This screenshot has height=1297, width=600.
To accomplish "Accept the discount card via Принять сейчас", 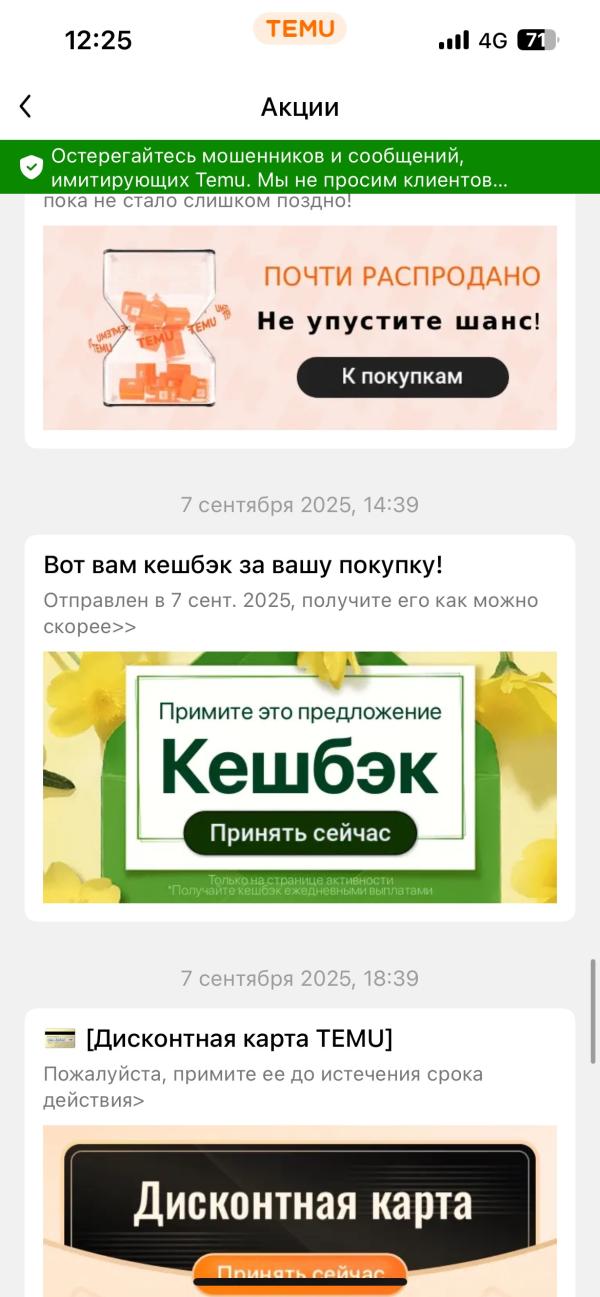I will 300,1270.
